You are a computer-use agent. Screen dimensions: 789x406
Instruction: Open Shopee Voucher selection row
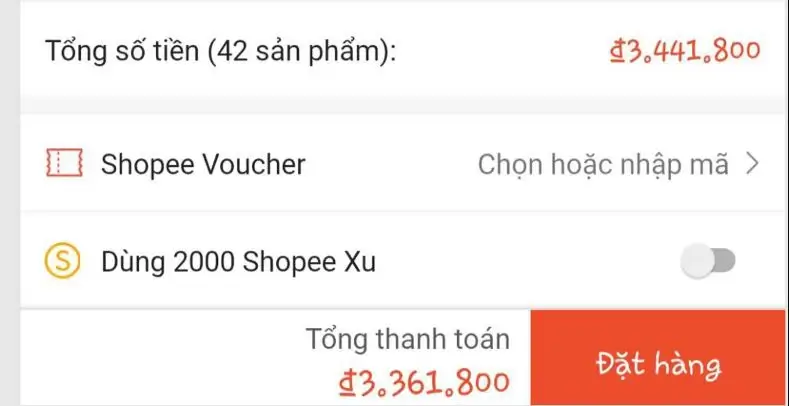(x=400, y=164)
